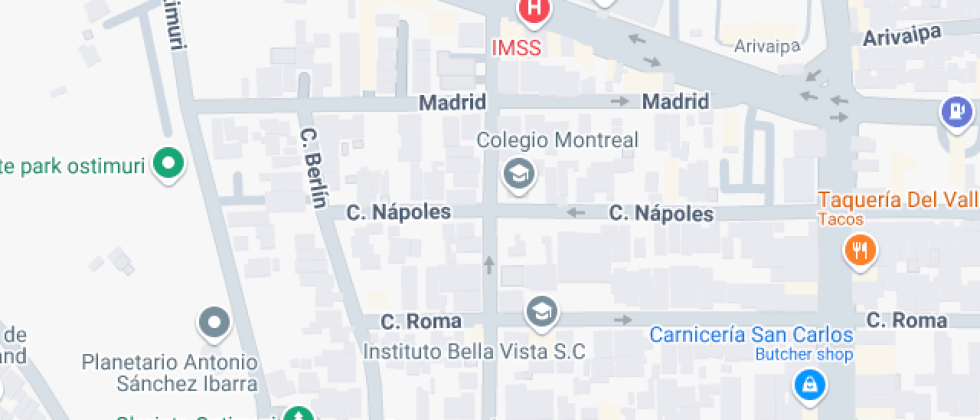Tap the skate park ostimuri pin
Image resolution: width=980 pixels, height=420 pixels.
(x=168, y=165)
